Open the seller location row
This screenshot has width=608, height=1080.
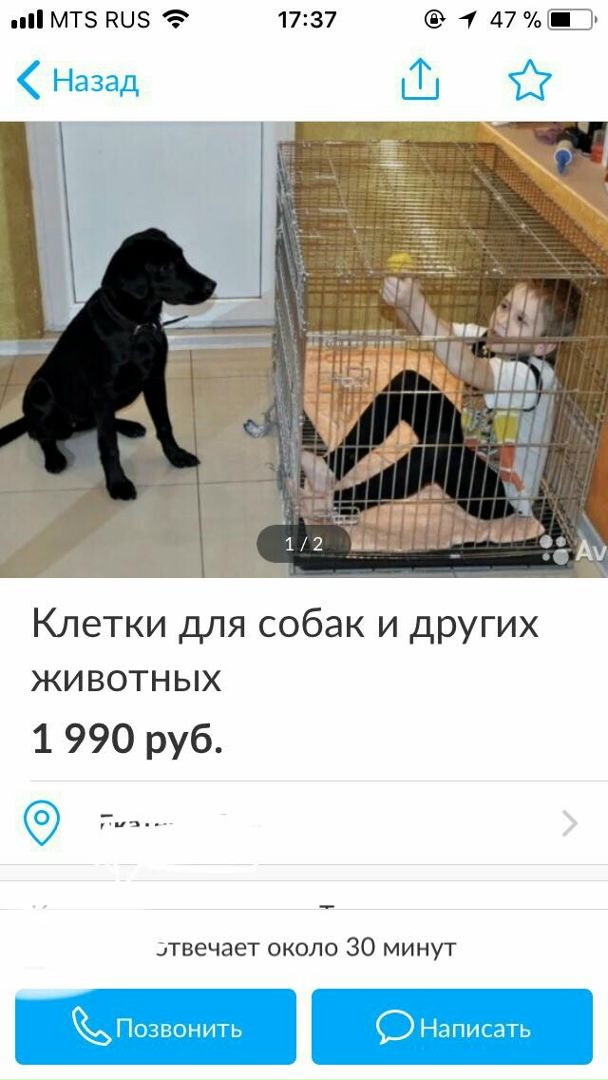[304, 823]
